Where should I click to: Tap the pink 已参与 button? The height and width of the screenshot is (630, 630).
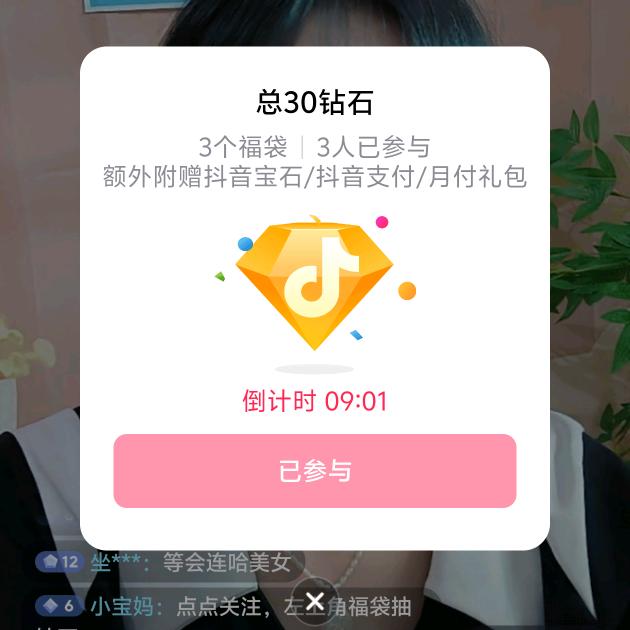(x=314, y=471)
